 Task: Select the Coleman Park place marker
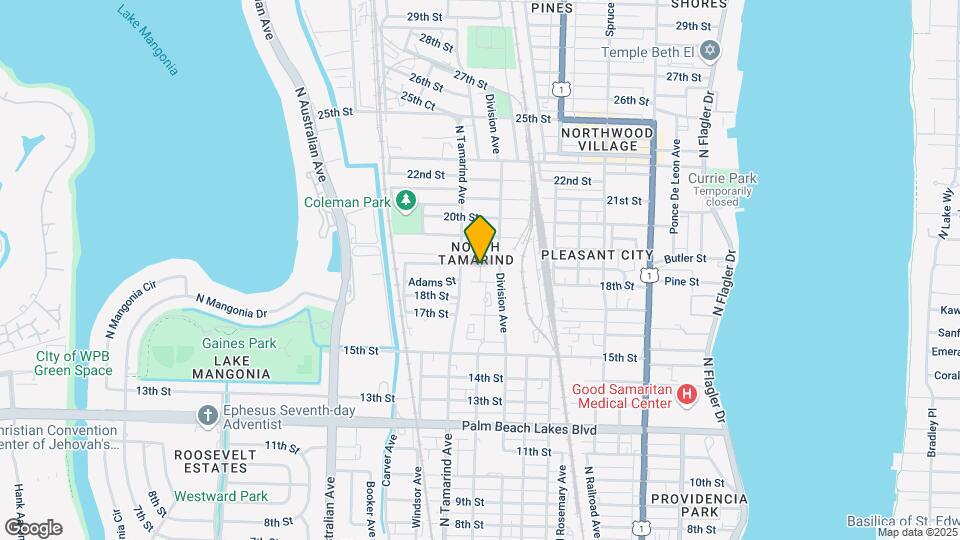406,202
